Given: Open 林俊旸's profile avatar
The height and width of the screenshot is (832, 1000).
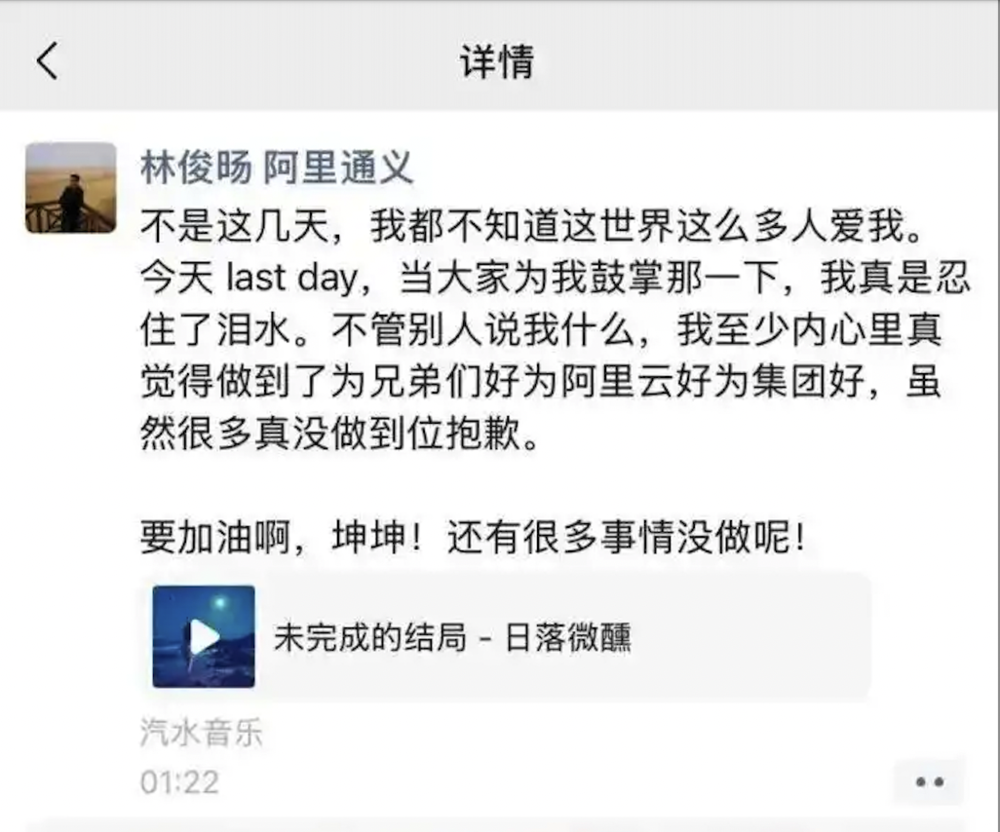Looking at the screenshot, I should (x=71, y=188).
